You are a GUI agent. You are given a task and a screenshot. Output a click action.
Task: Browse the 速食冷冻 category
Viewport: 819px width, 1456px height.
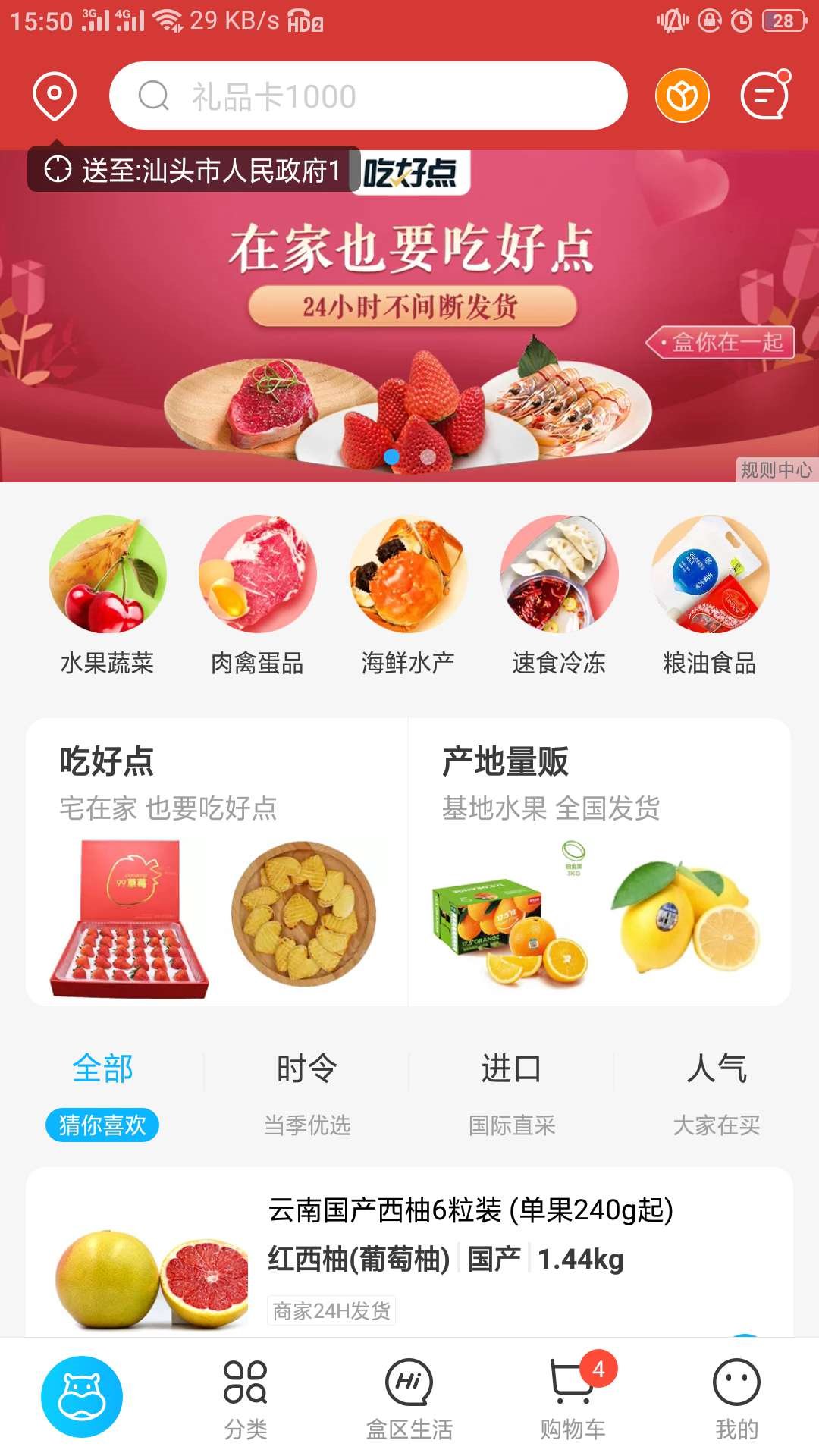pos(559,595)
